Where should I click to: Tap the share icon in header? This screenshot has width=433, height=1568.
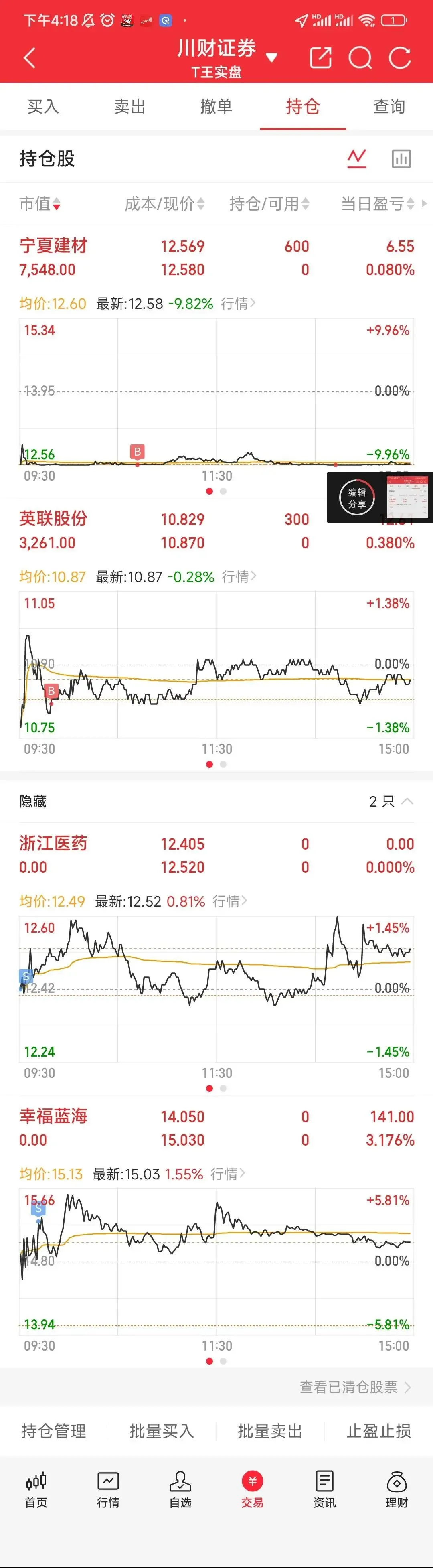pos(320,58)
